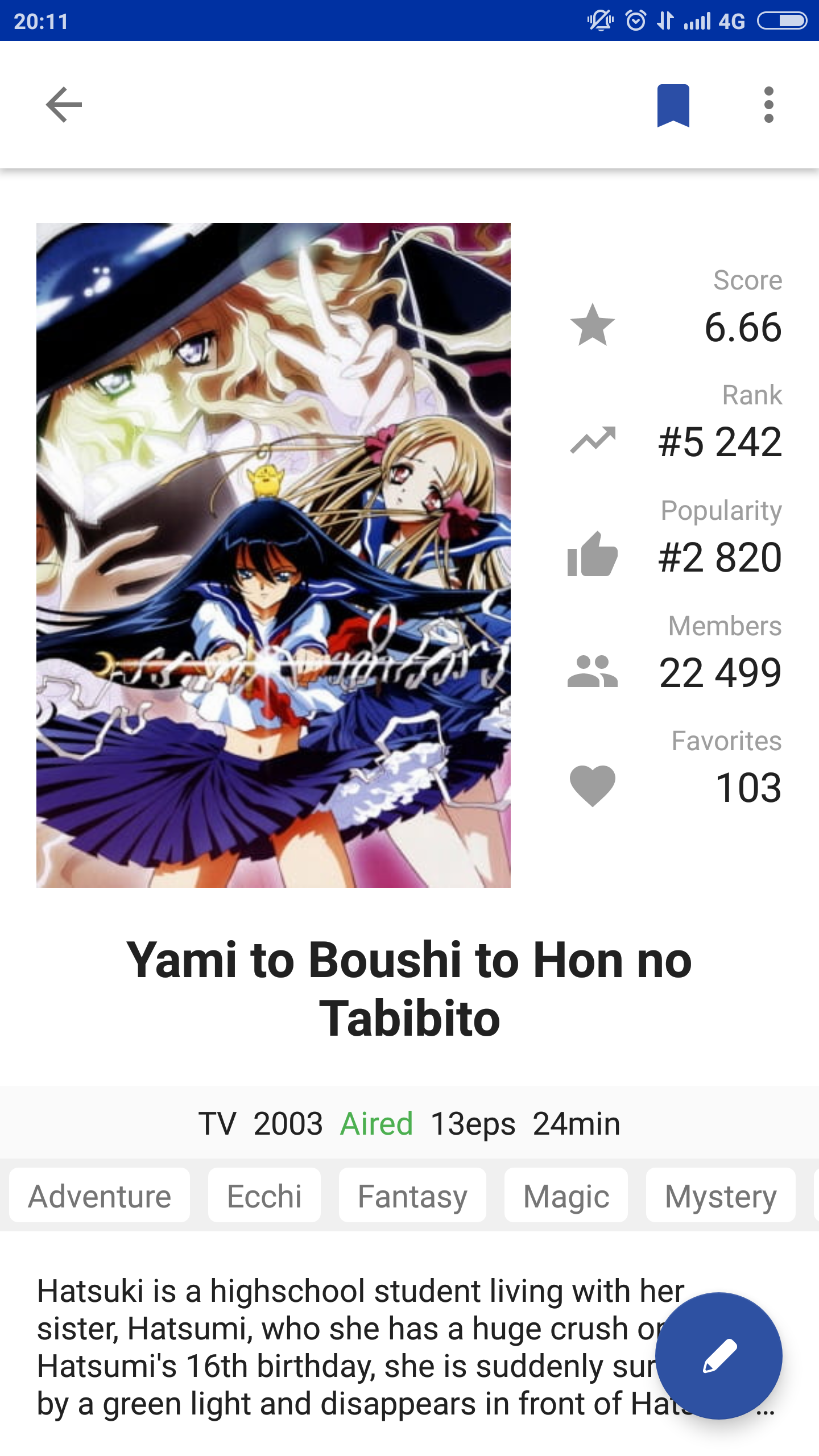The image size is (819, 1456).
Task: Tap the blue bookmark icon
Action: click(x=673, y=105)
